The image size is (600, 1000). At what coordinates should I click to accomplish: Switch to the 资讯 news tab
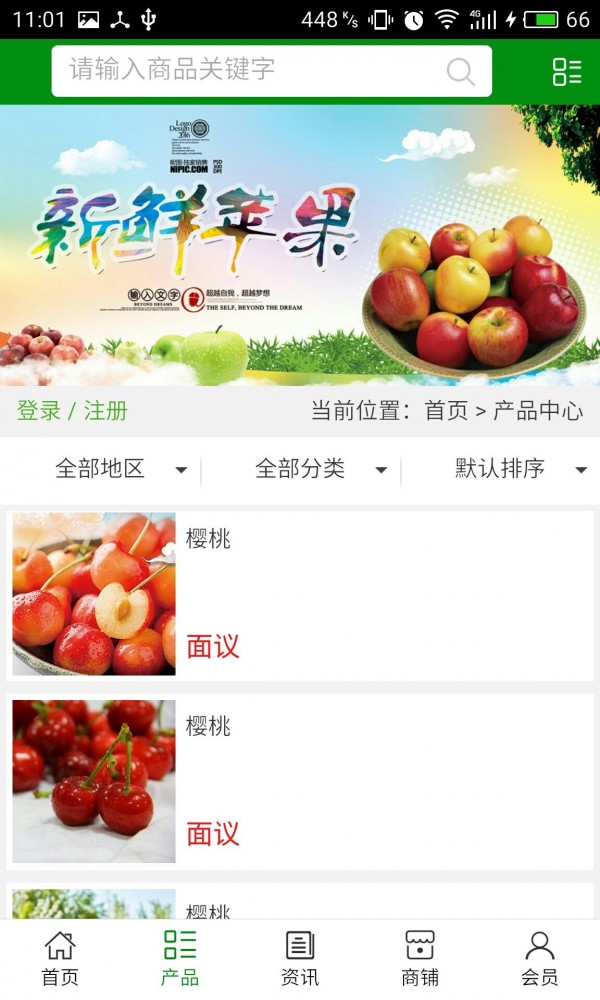pyautogui.click(x=300, y=958)
